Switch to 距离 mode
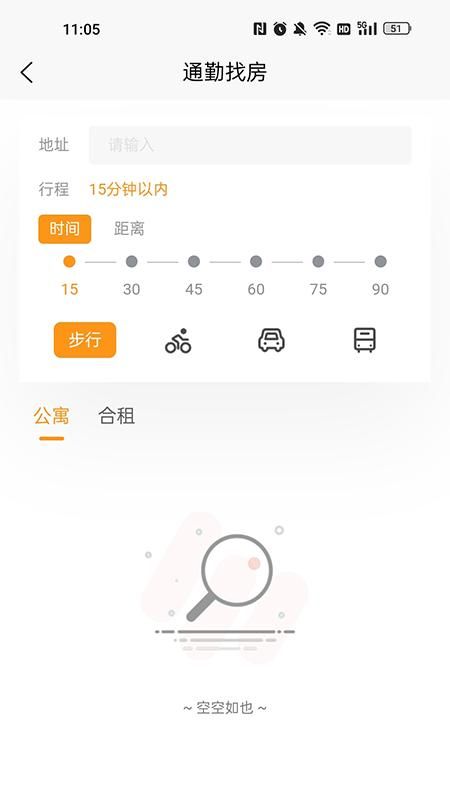Viewport: 450px width, 800px height. (129, 229)
